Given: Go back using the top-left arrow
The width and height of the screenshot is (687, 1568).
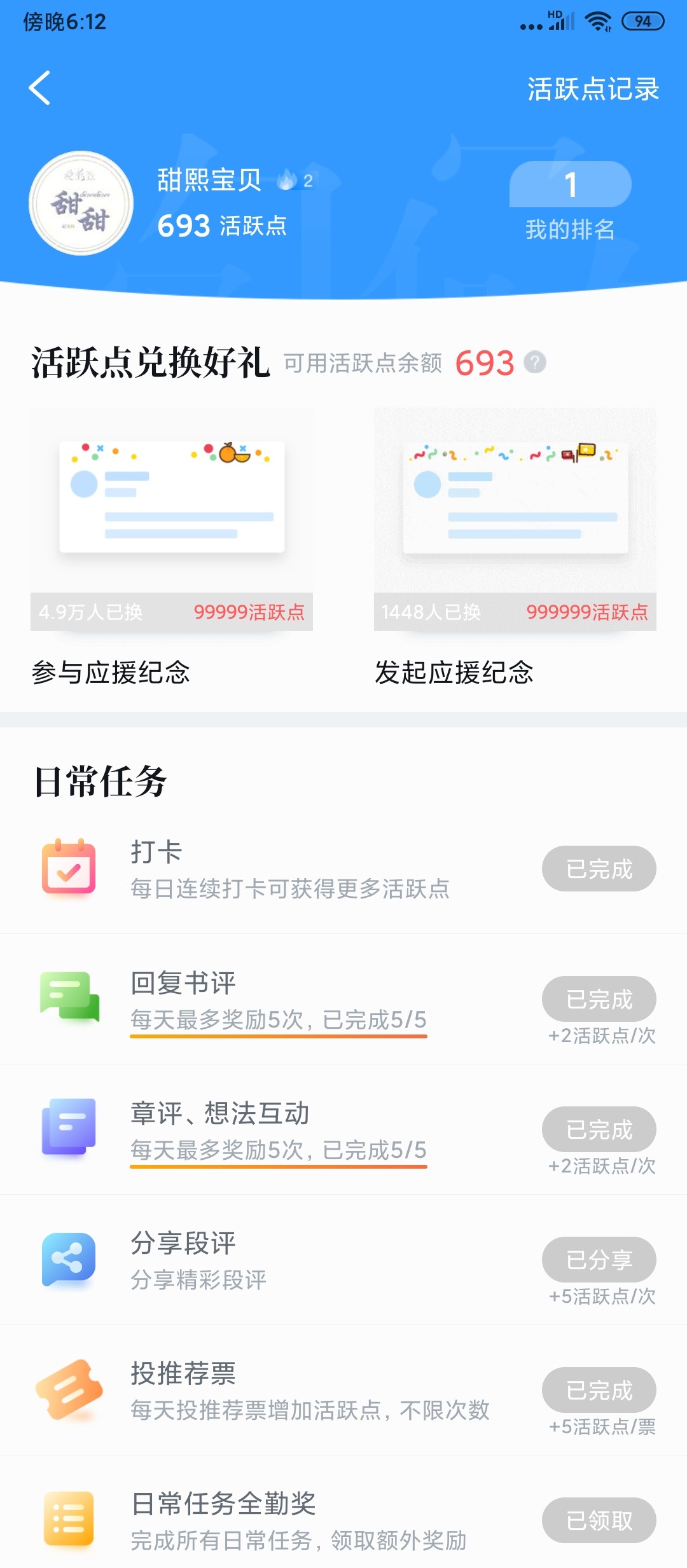Looking at the screenshot, I should pyautogui.click(x=39, y=88).
